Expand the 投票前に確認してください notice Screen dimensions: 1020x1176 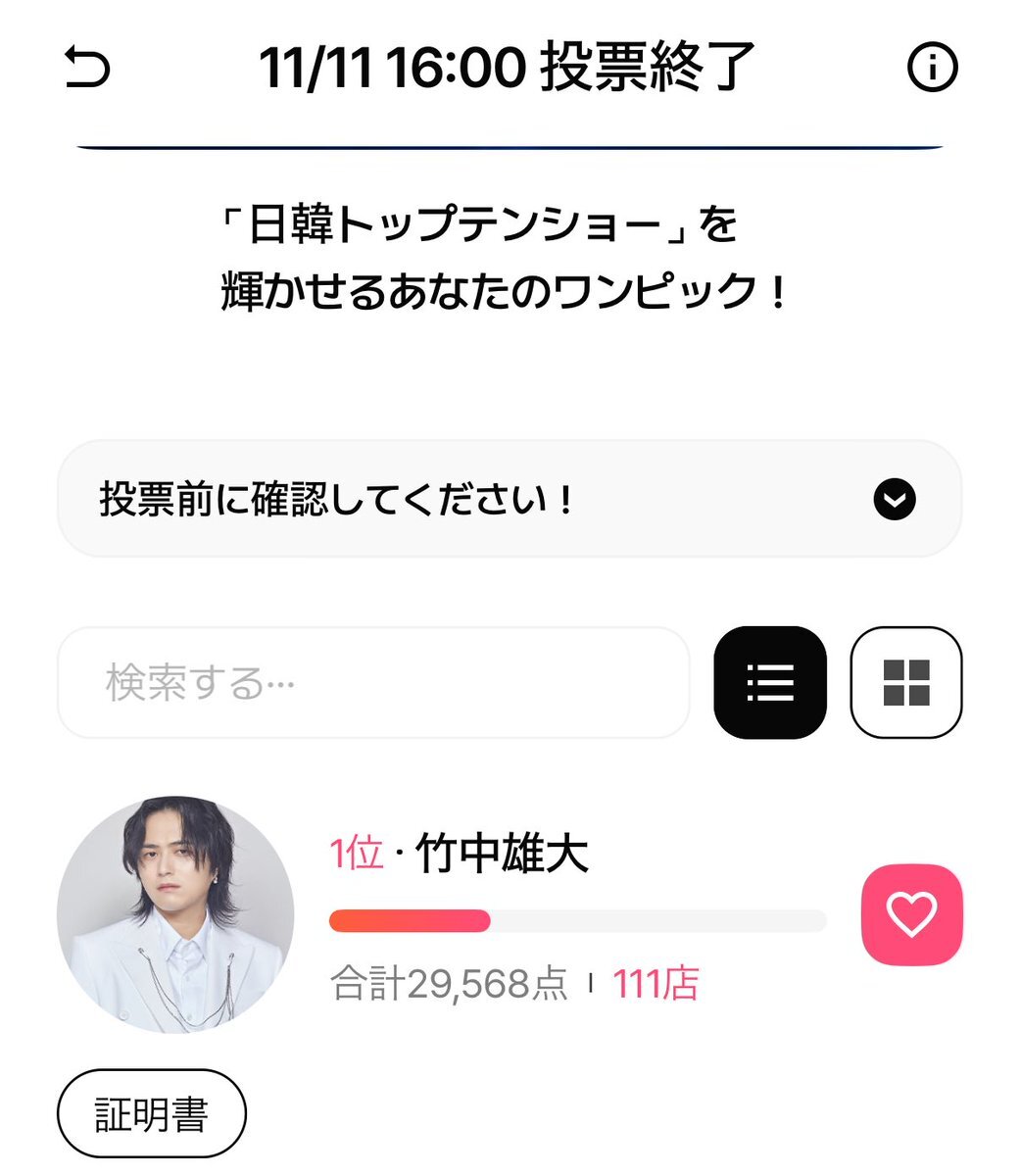coord(894,500)
